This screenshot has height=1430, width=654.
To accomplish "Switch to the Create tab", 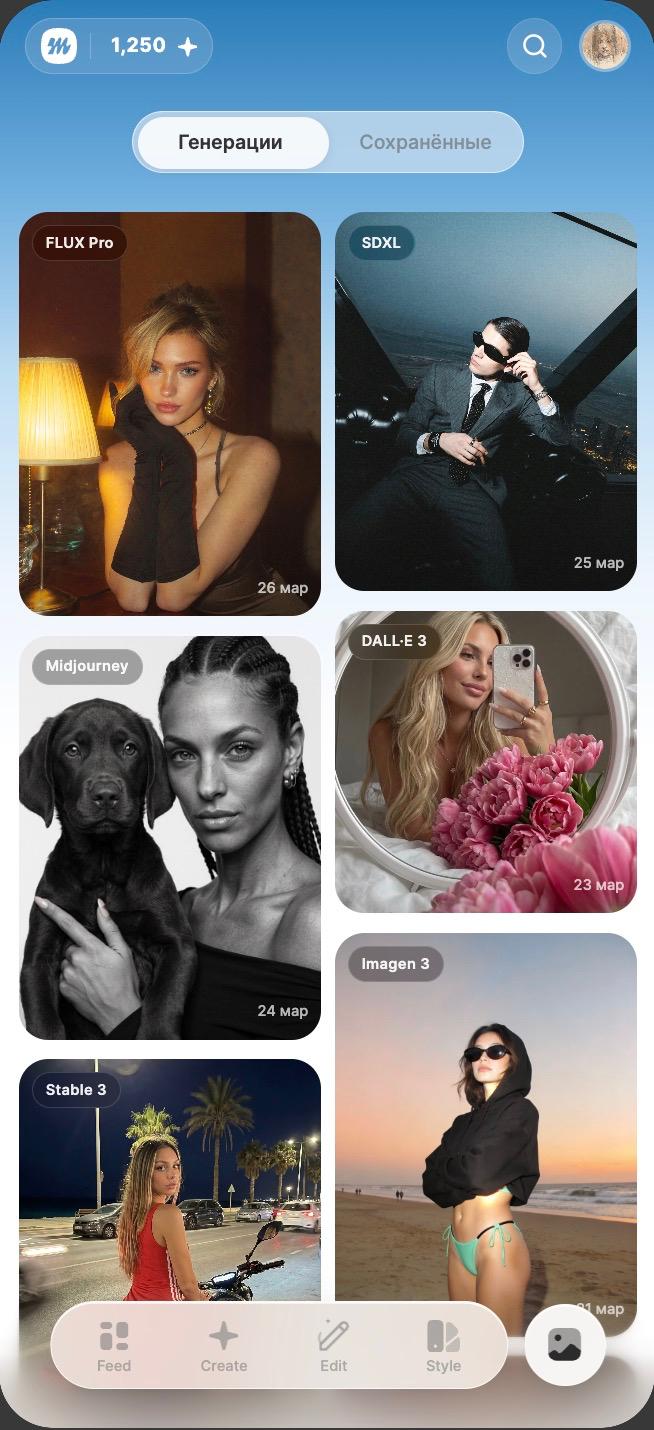I will pos(224,1345).
